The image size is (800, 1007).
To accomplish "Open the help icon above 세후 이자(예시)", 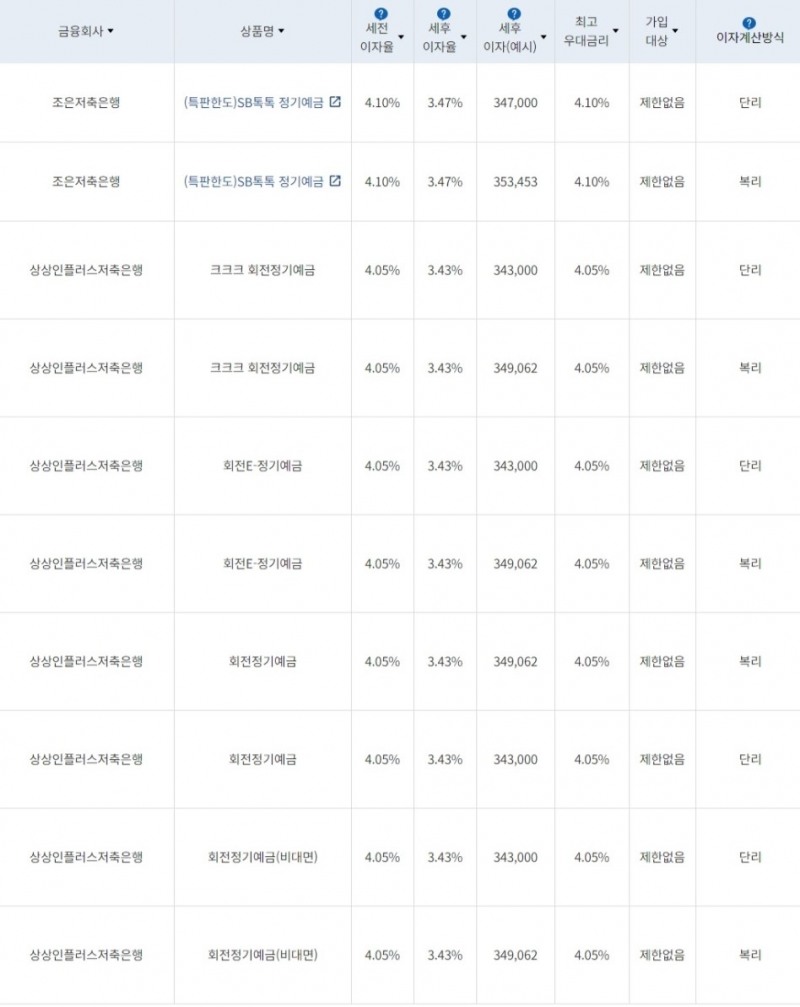I will (x=514, y=14).
